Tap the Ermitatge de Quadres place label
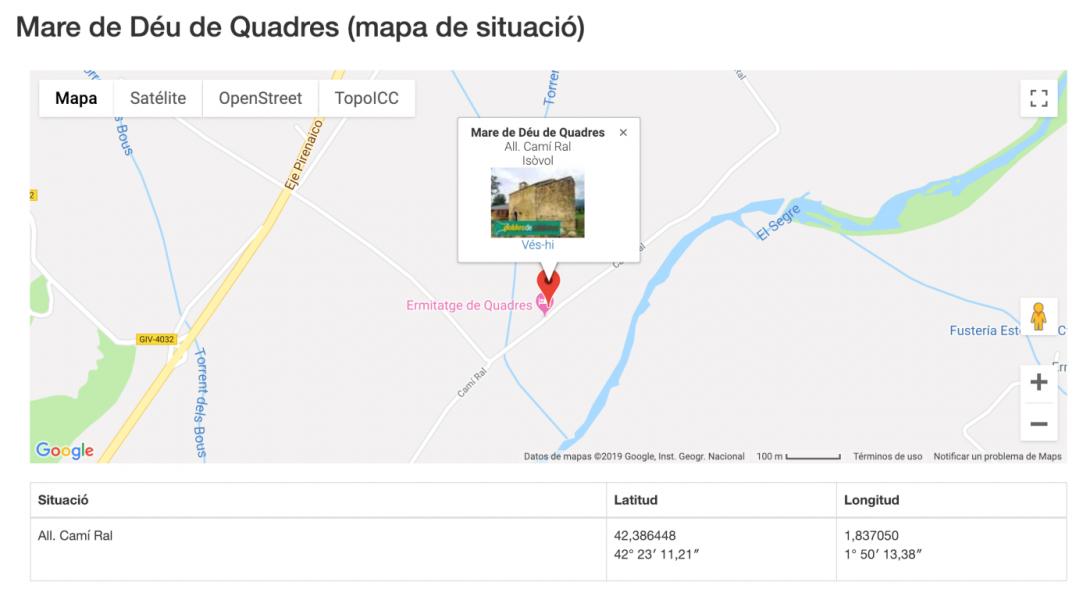 (468, 306)
